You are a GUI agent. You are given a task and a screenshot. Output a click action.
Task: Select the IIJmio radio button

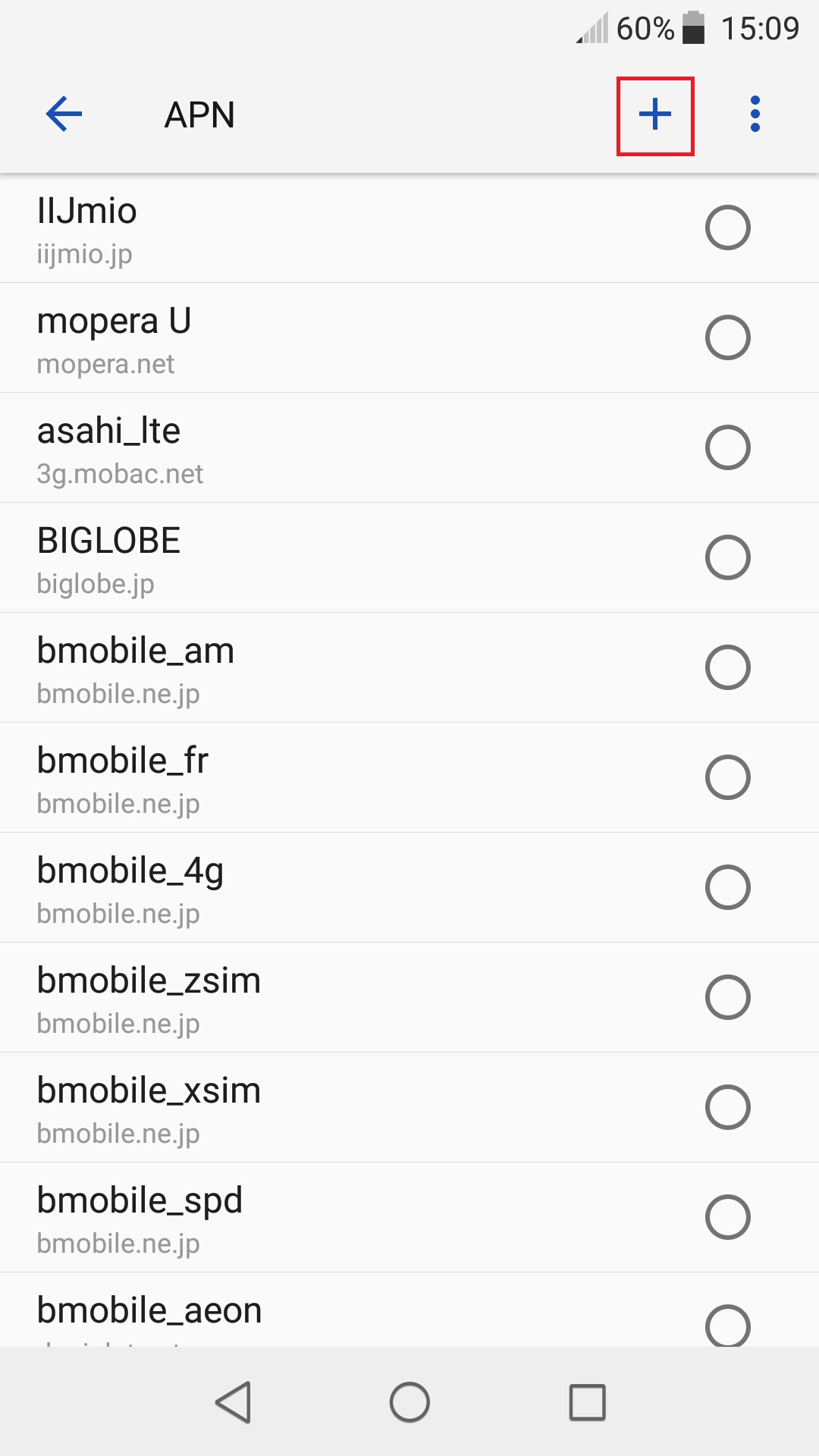pos(727,227)
